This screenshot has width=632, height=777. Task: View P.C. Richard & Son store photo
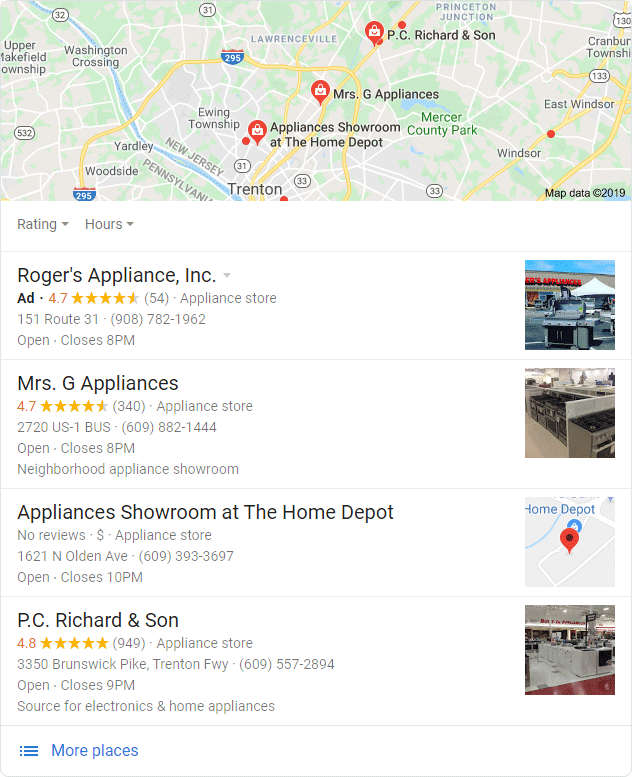[569, 650]
